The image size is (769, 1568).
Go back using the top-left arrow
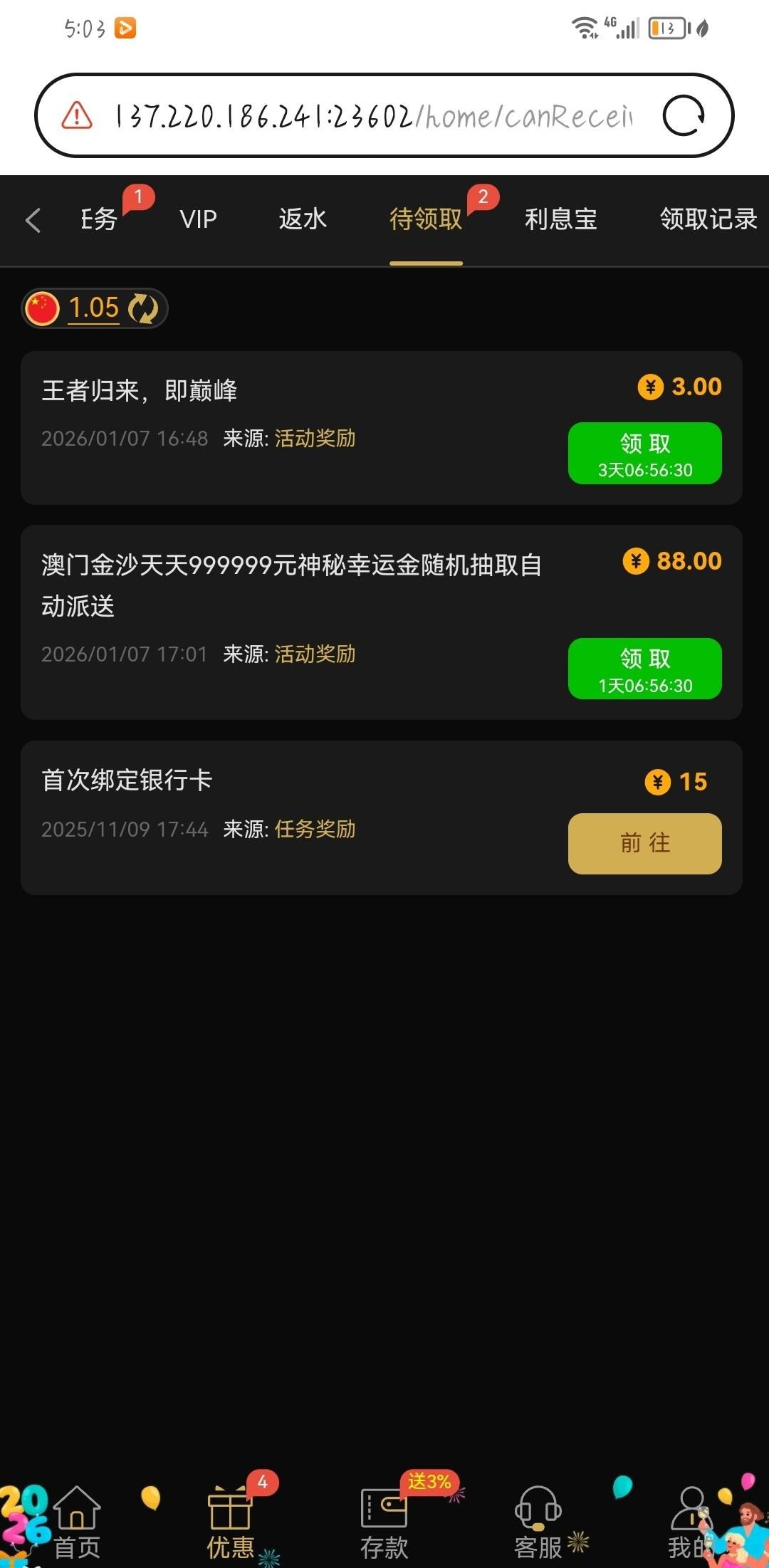pyautogui.click(x=33, y=220)
